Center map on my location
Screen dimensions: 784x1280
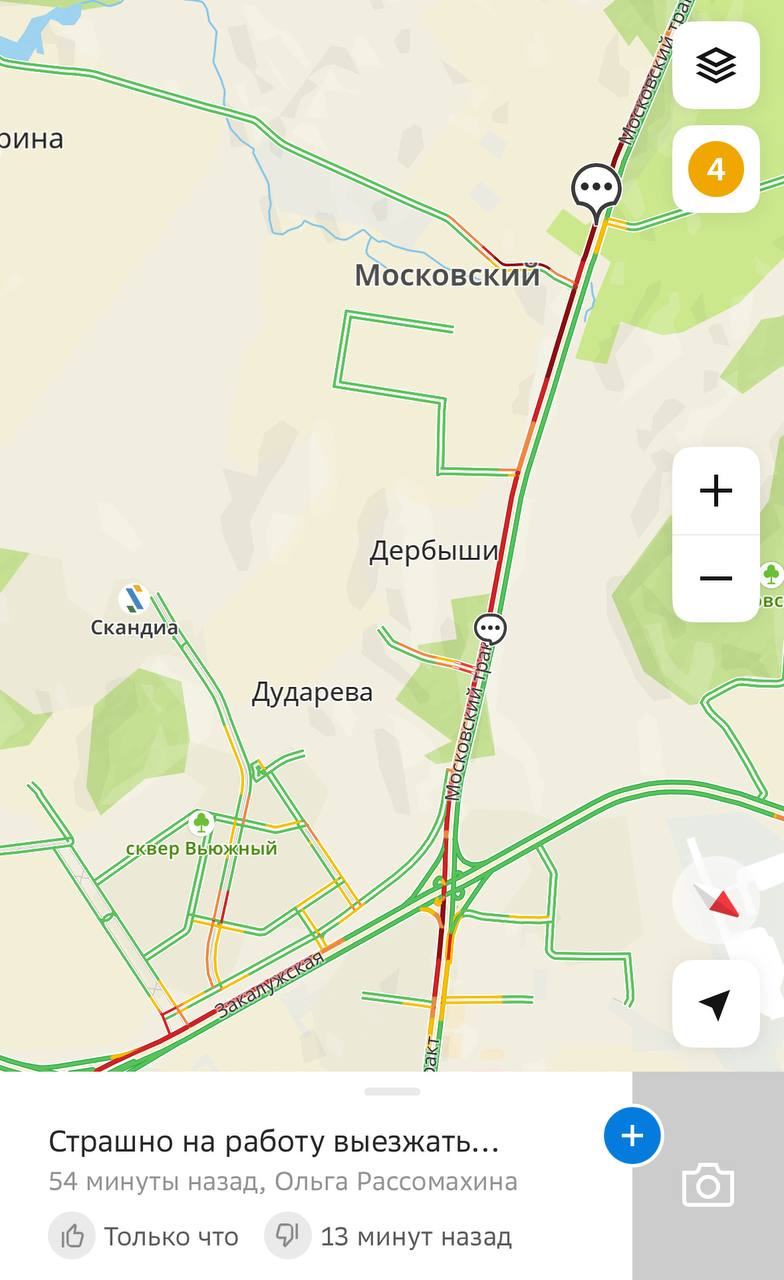716,1004
